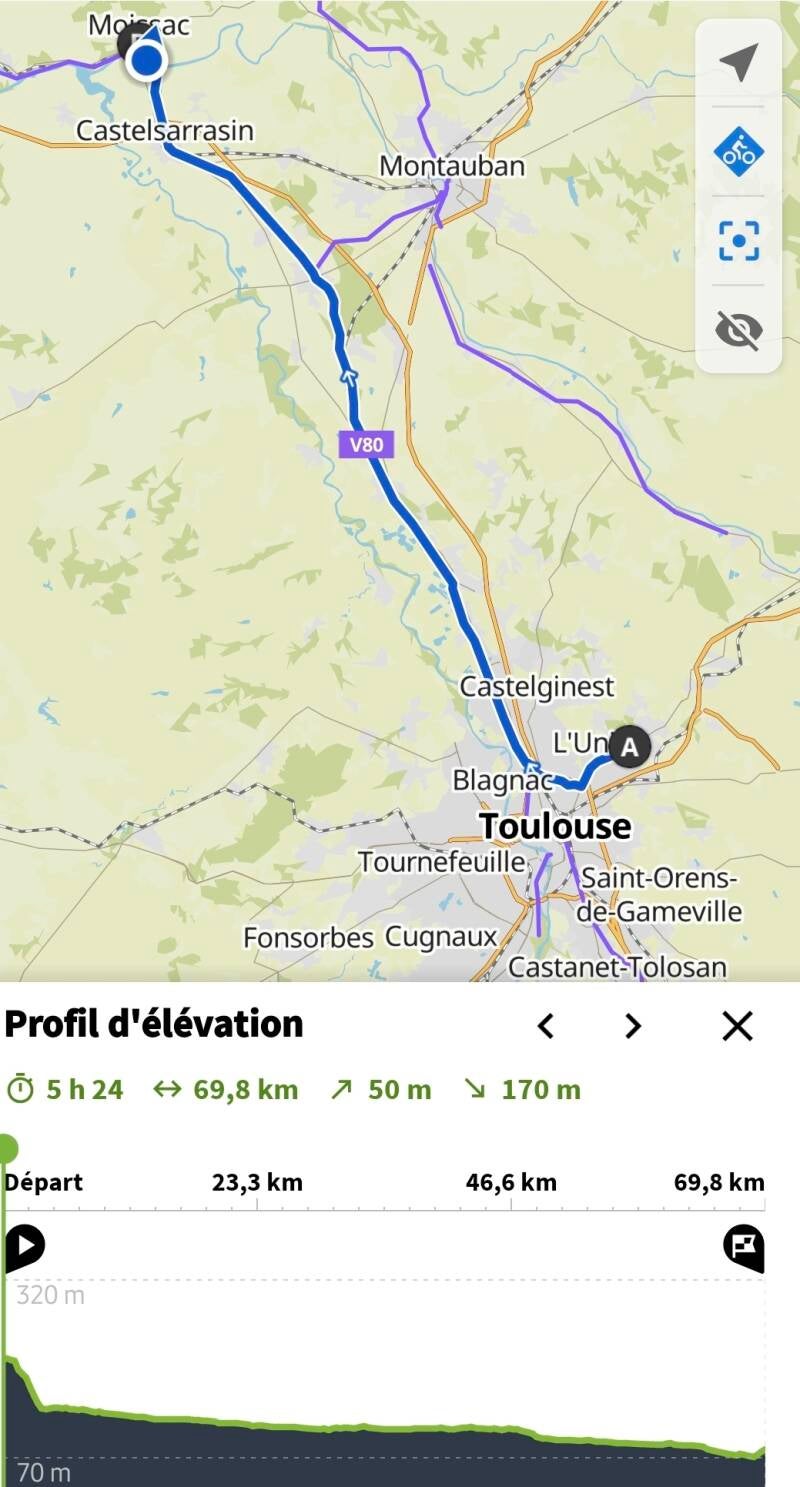Tap the location arrow to center map
The width and height of the screenshot is (800, 1487).
[738, 63]
